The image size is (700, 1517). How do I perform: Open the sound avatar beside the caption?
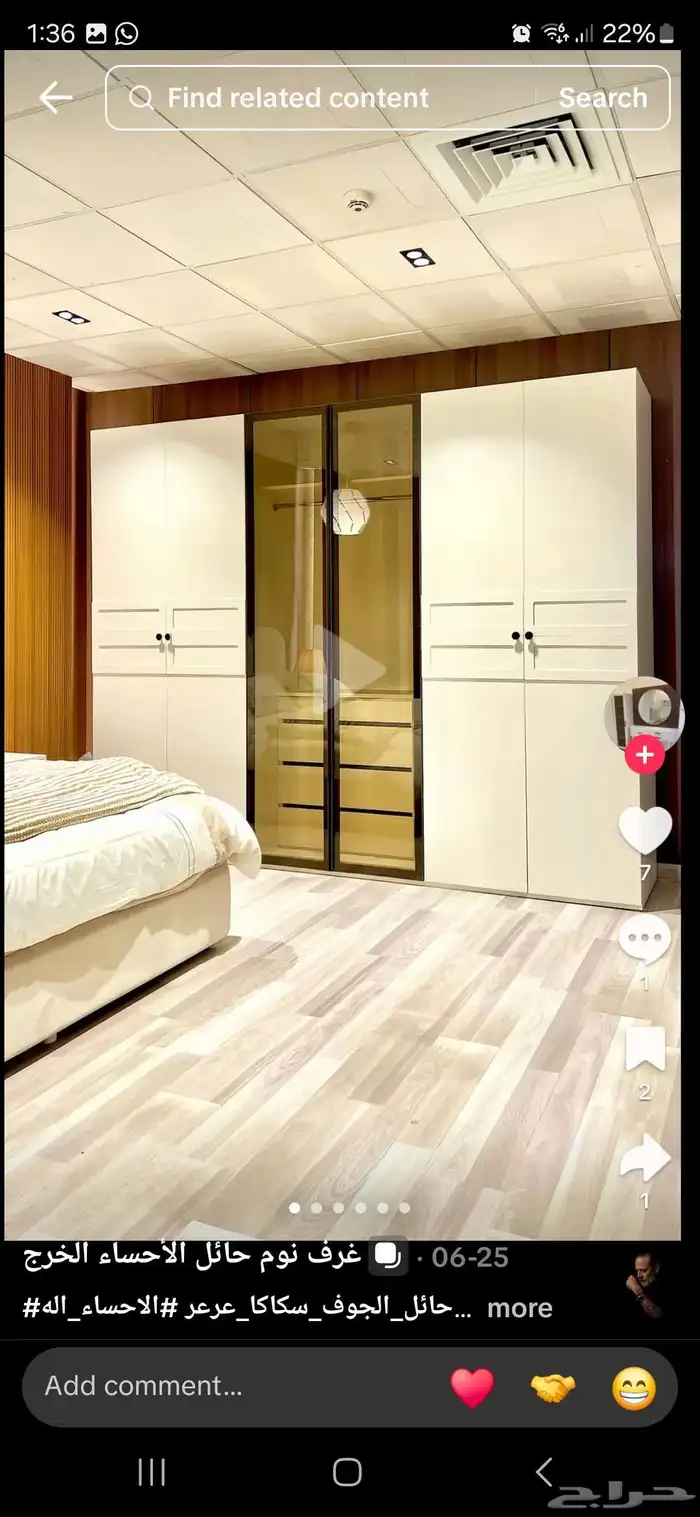642,1283
